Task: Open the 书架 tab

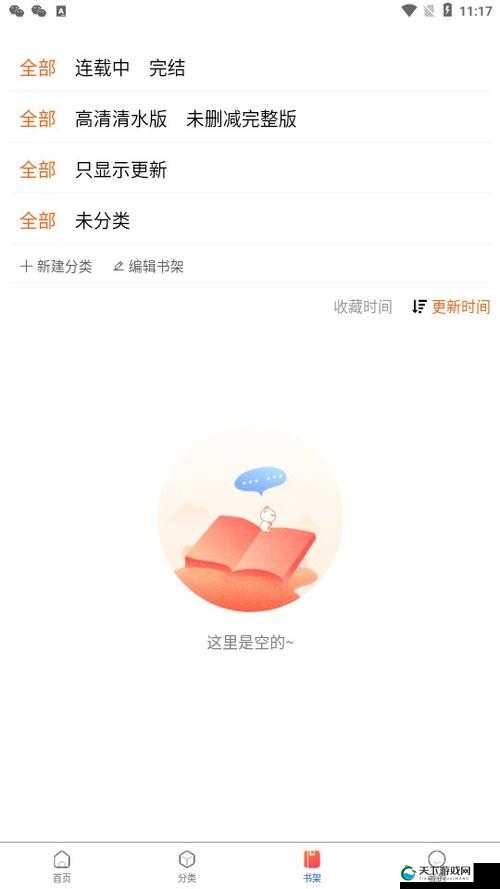Action: [312, 866]
